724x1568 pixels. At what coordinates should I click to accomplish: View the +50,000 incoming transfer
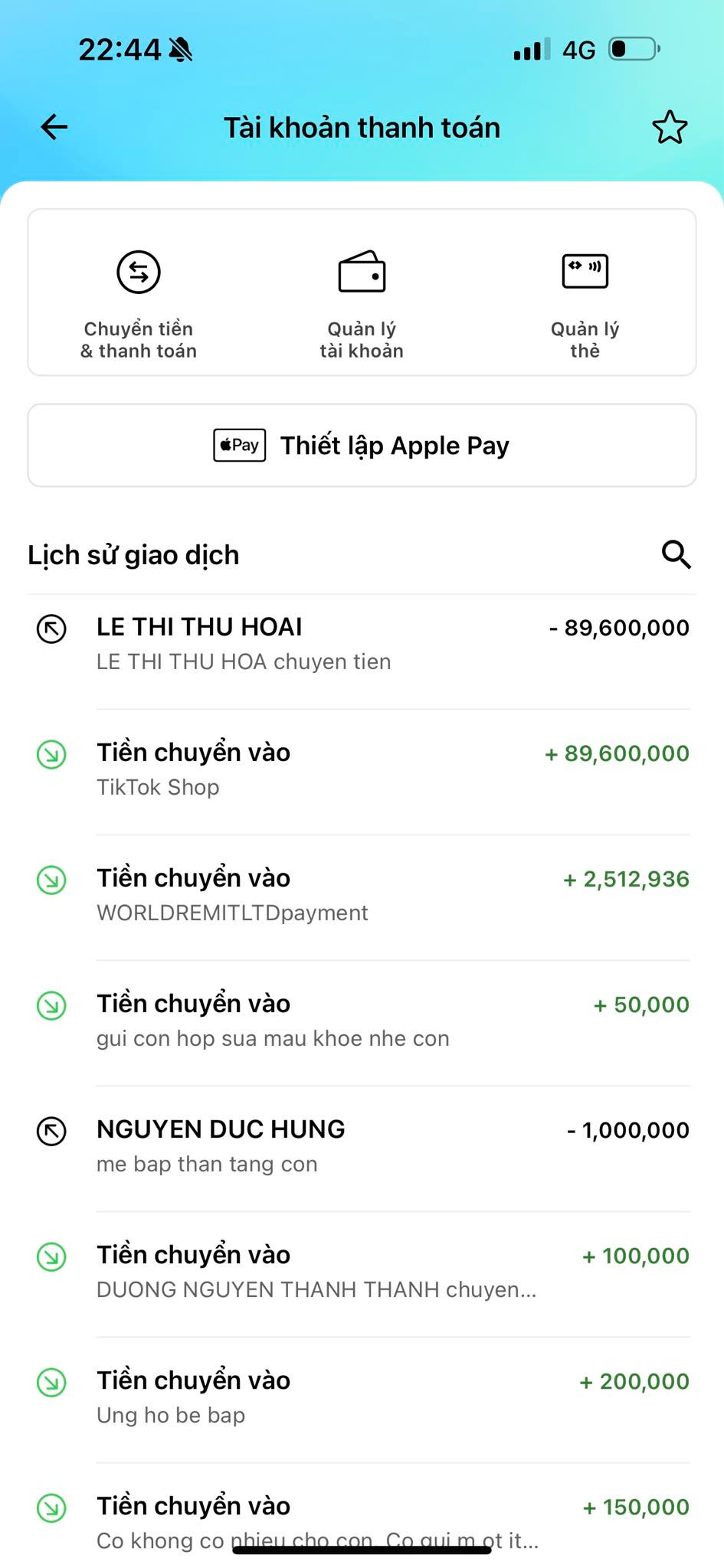click(x=362, y=1021)
